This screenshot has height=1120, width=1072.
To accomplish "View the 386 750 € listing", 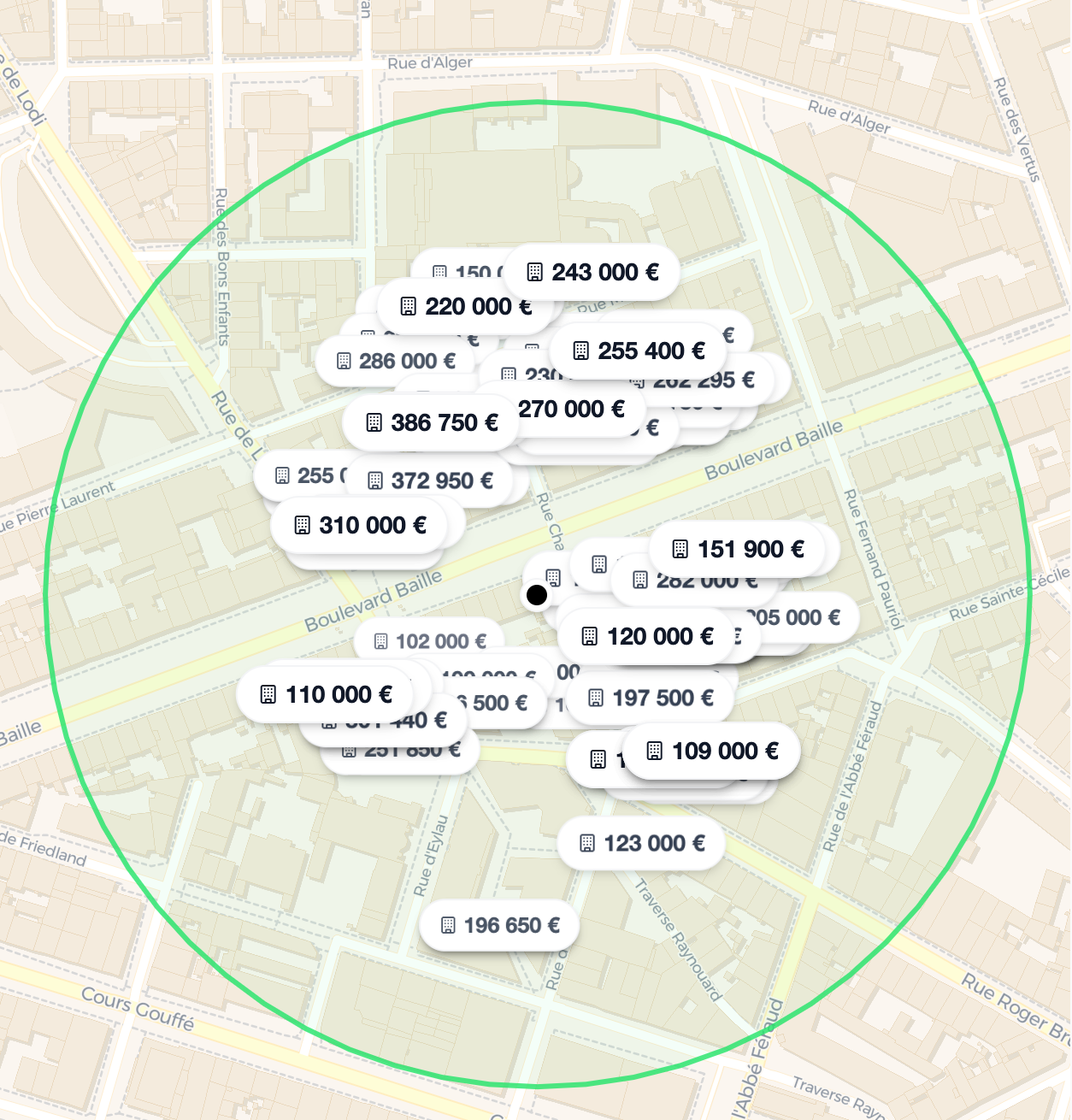I will [433, 423].
